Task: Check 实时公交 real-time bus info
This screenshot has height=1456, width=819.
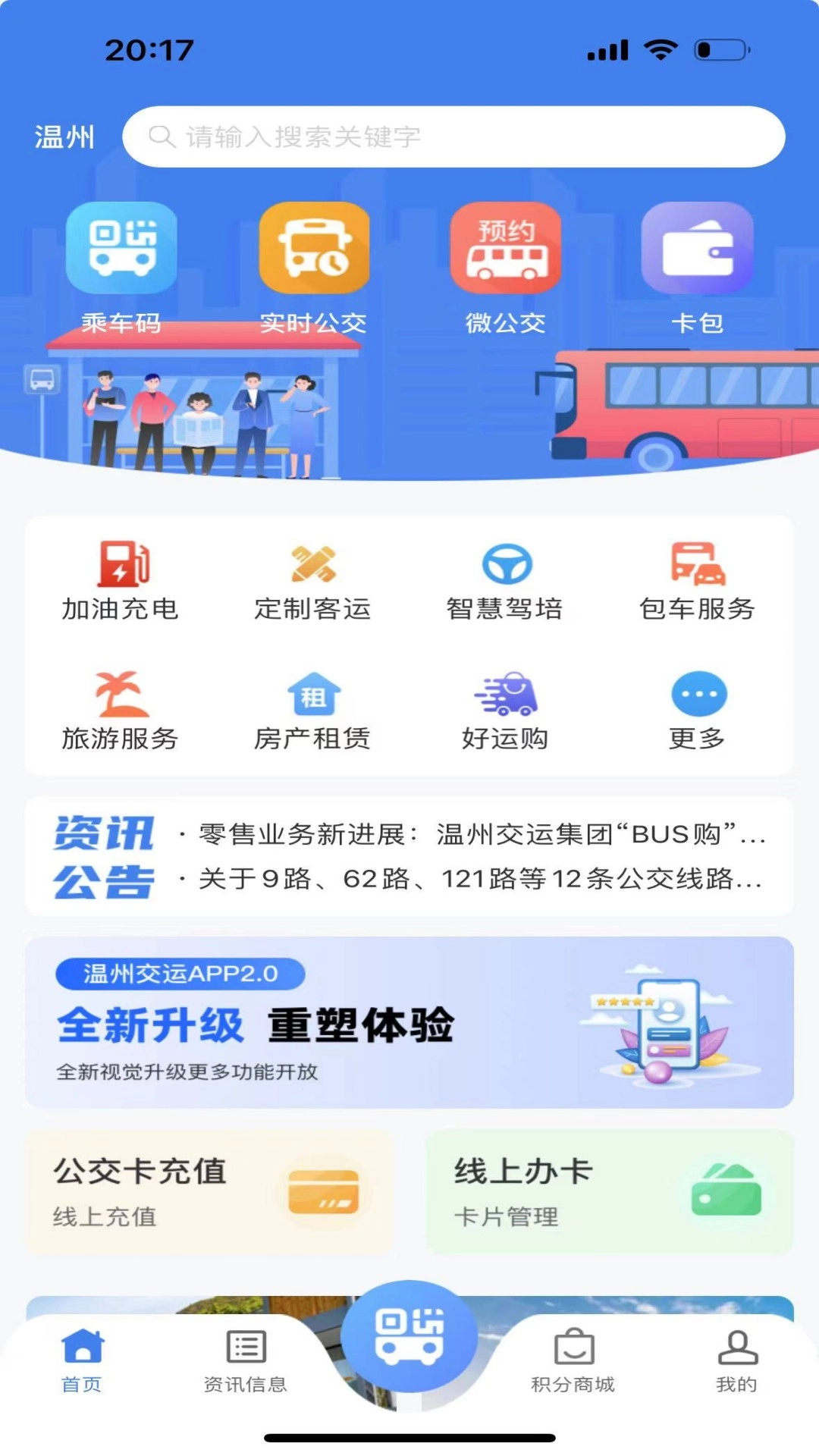Action: [x=314, y=265]
